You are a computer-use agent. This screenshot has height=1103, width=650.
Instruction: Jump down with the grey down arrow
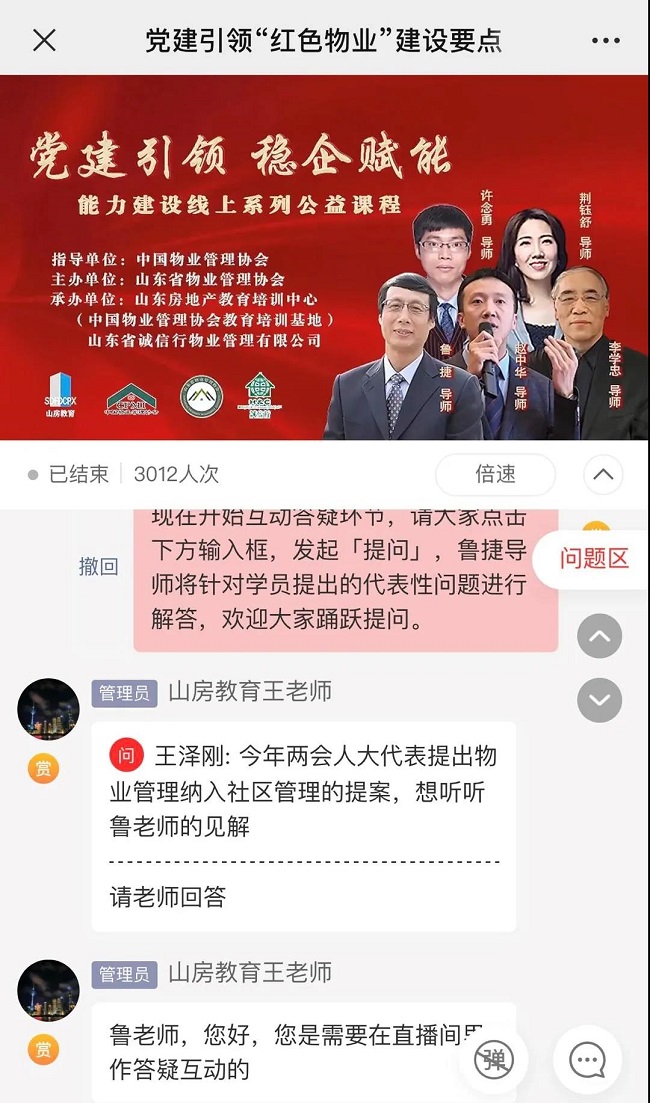tap(599, 700)
